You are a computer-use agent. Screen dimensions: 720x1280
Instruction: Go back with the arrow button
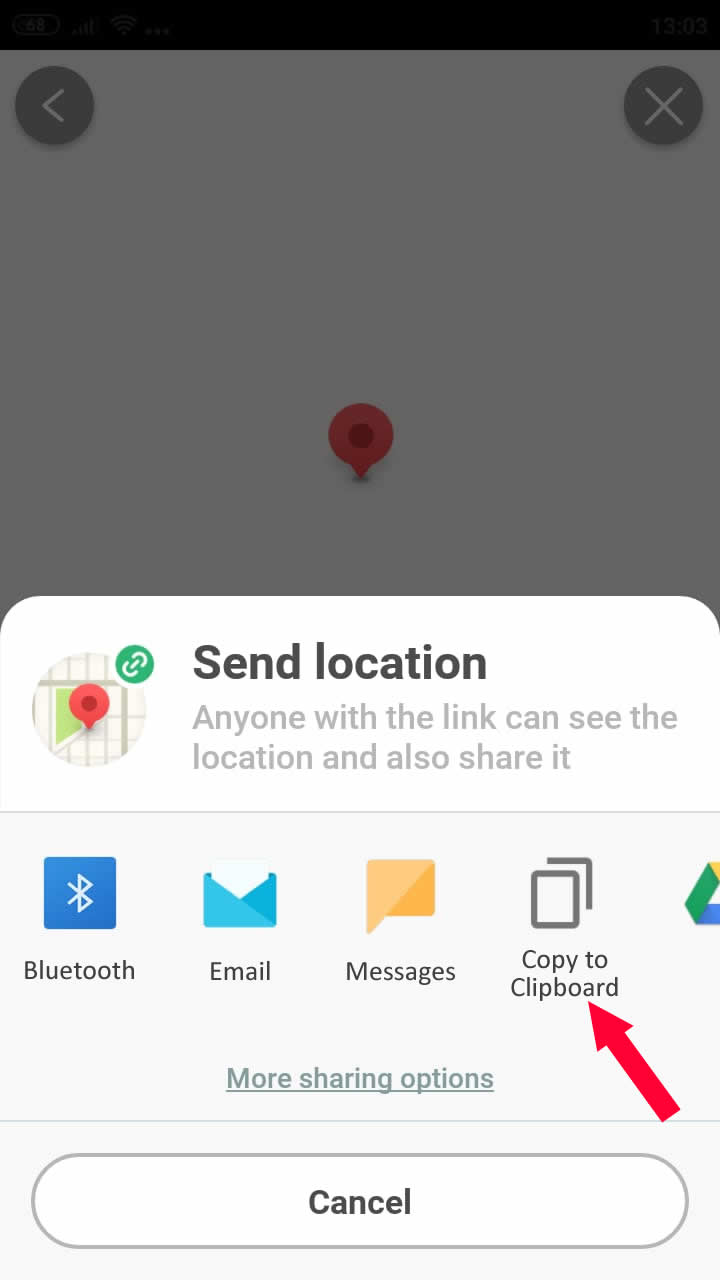(x=54, y=106)
